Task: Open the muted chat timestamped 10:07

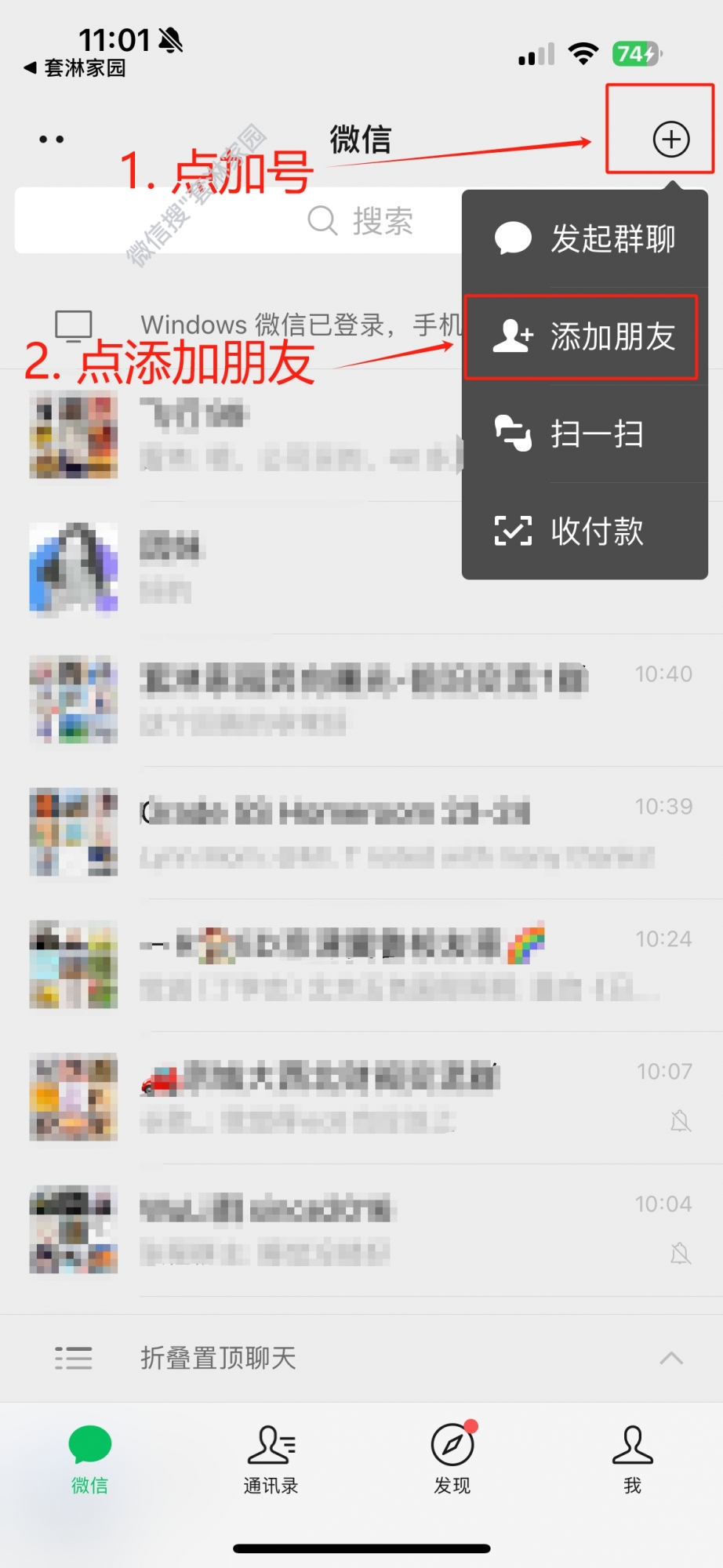Action: (x=361, y=1097)
